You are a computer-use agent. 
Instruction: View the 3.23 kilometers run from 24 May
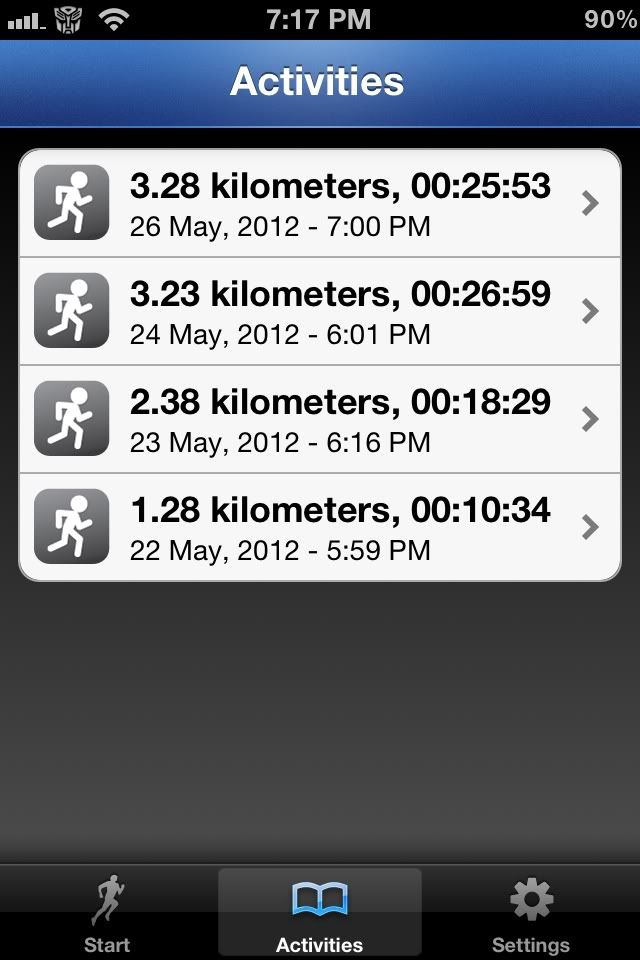point(320,311)
